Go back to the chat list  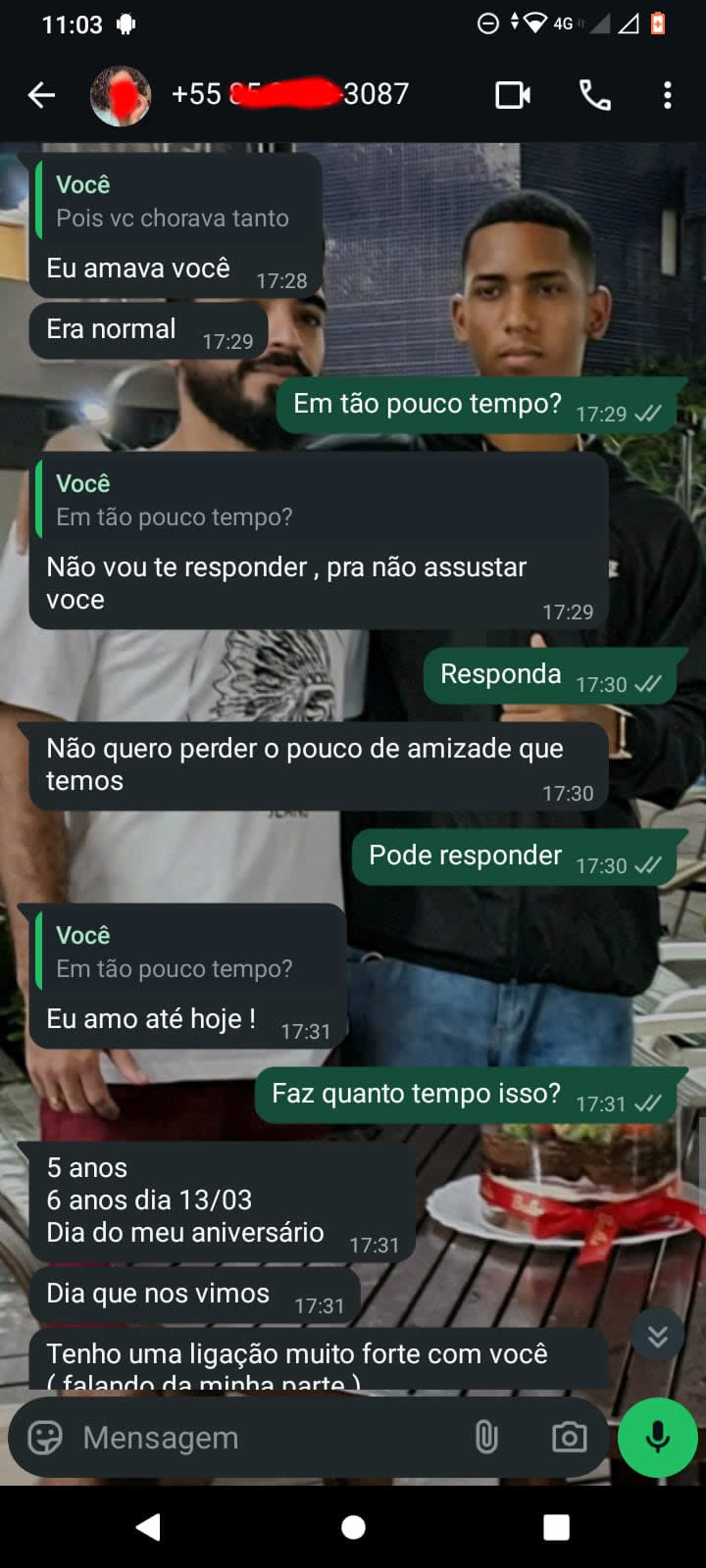(x=41, y=95)
